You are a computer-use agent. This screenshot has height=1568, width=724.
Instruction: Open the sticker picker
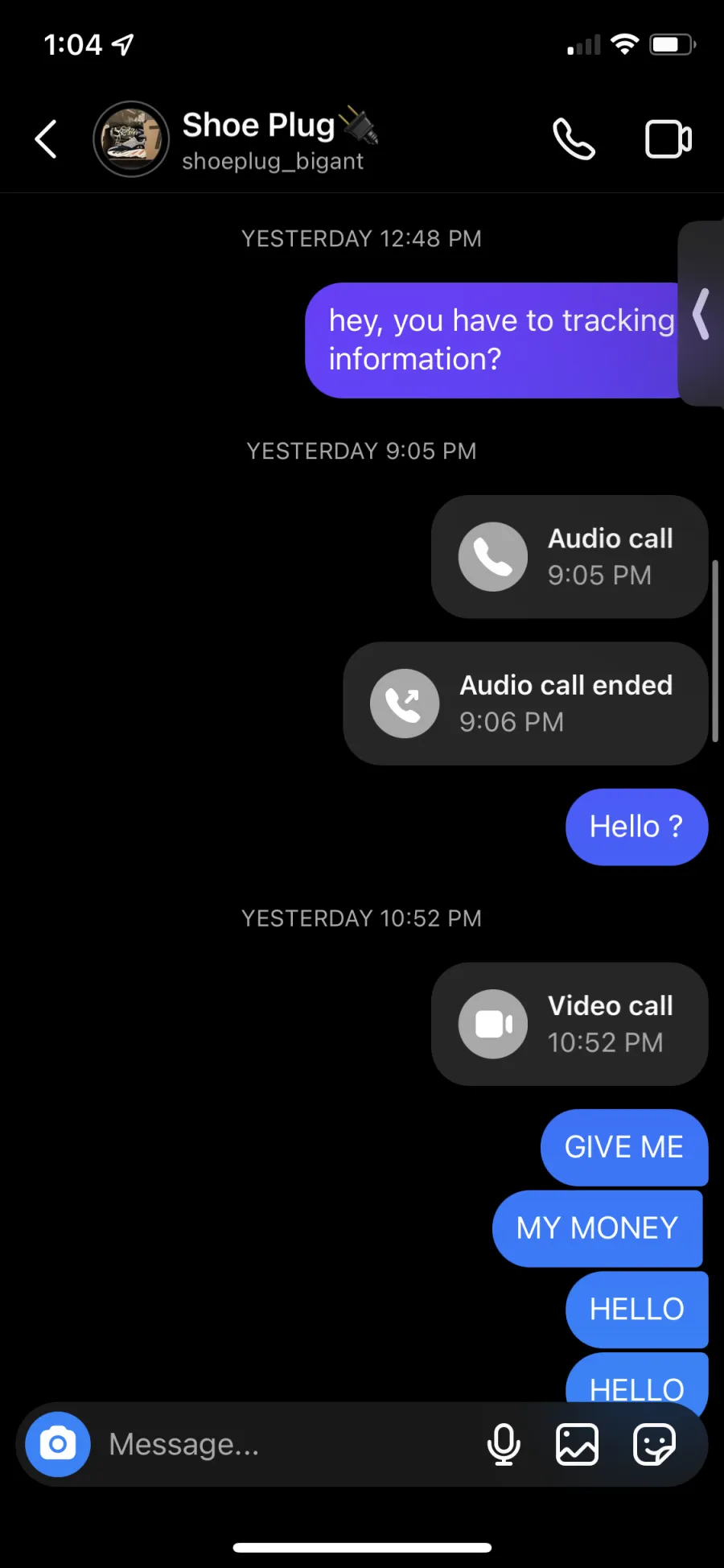pos(654,1444)
